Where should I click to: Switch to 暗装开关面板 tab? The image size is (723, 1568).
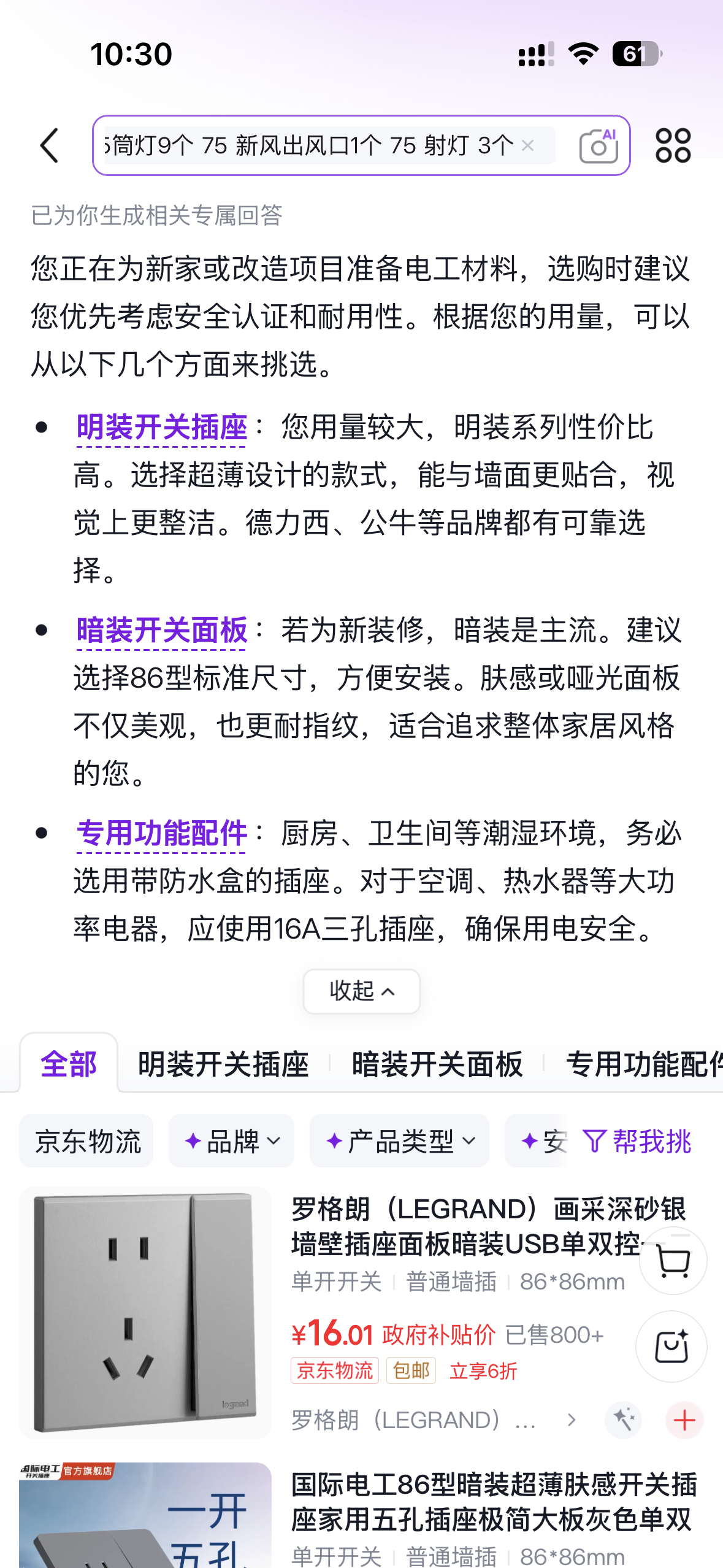click(x=437, y=1064)
